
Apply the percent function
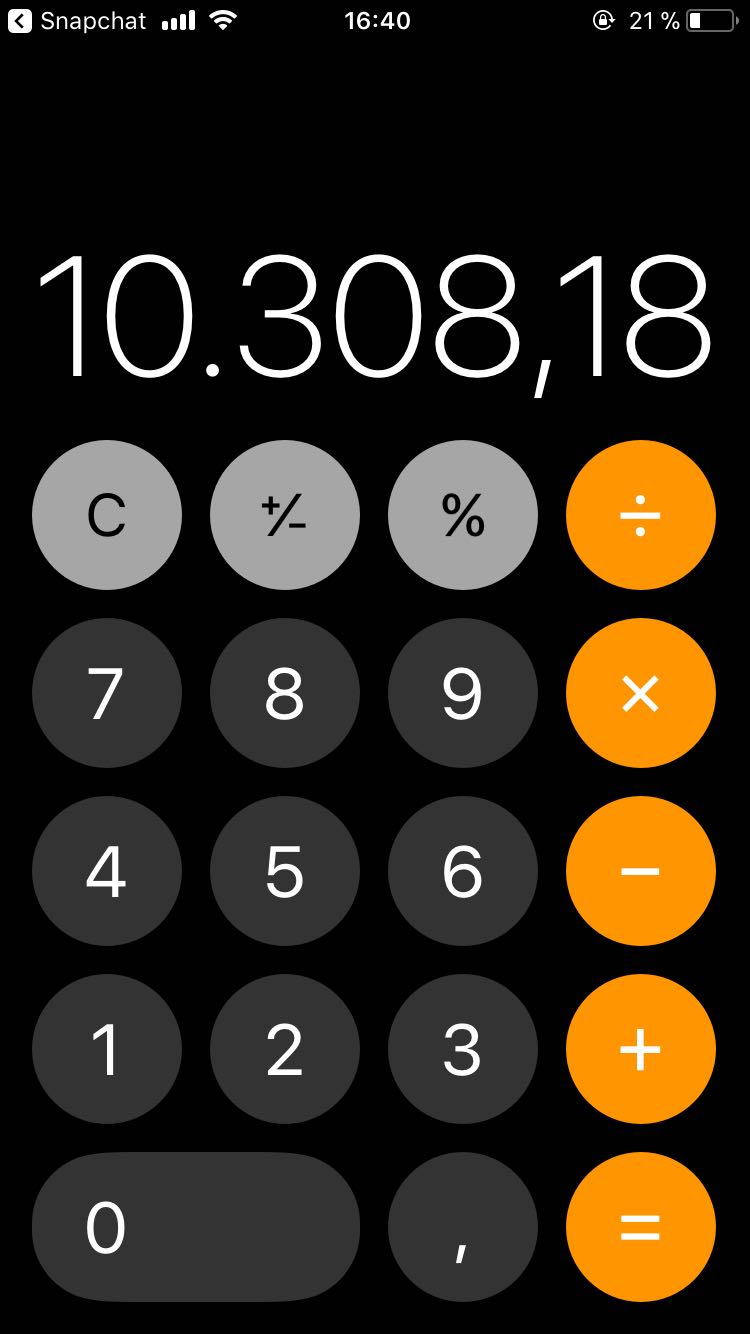(x=463, y=515)
